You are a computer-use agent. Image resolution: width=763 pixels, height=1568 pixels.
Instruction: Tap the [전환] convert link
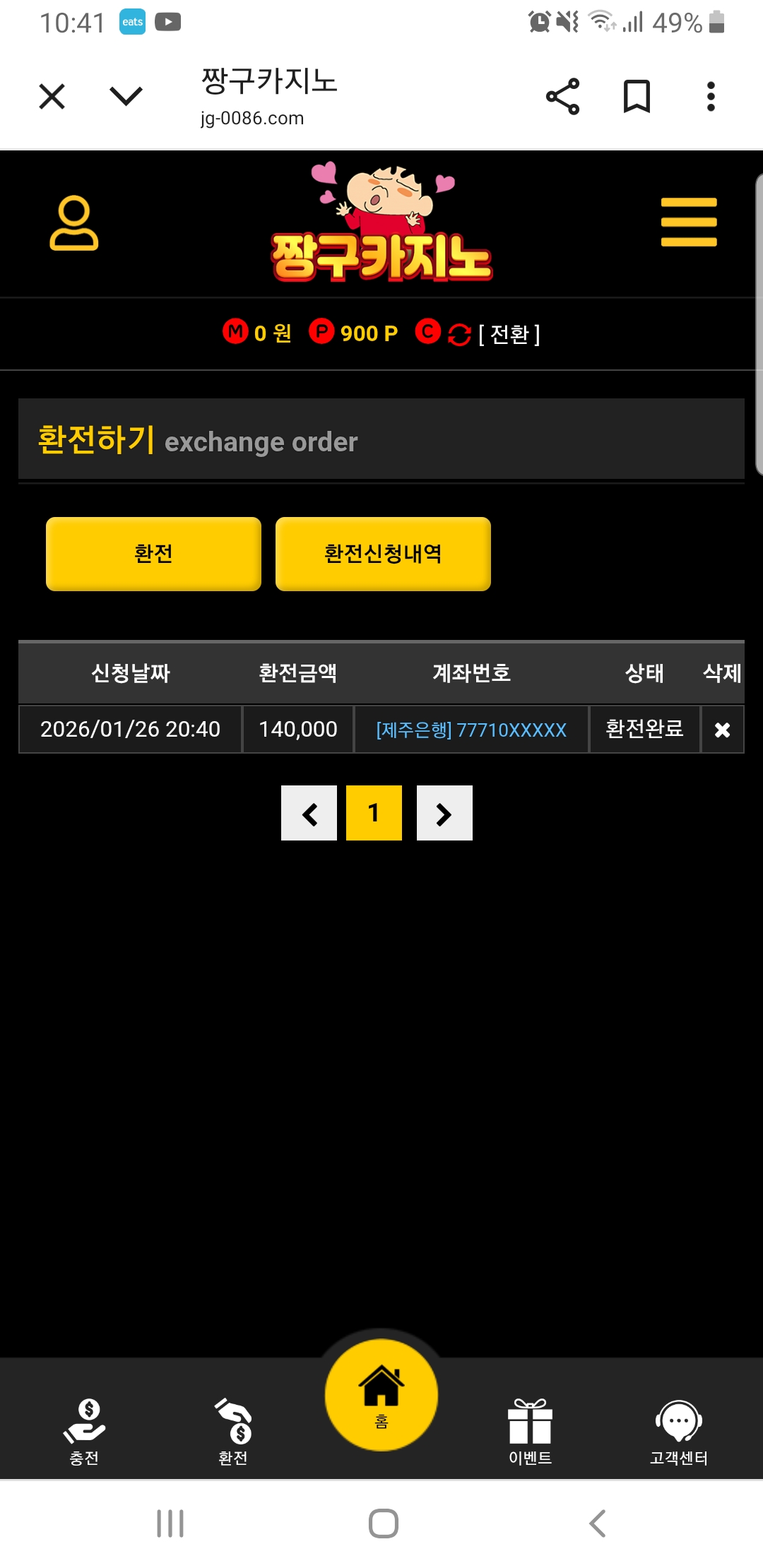coord(509,333)
